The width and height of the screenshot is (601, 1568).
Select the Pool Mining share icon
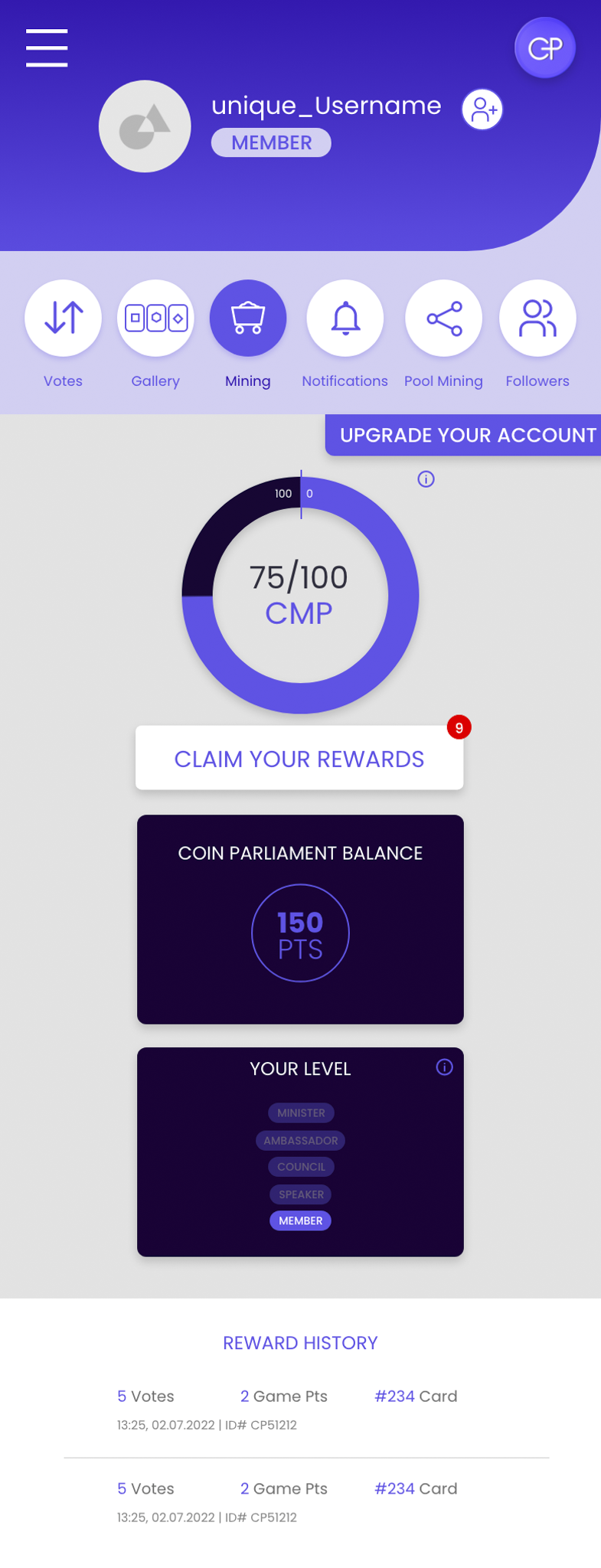pos(443,317)
